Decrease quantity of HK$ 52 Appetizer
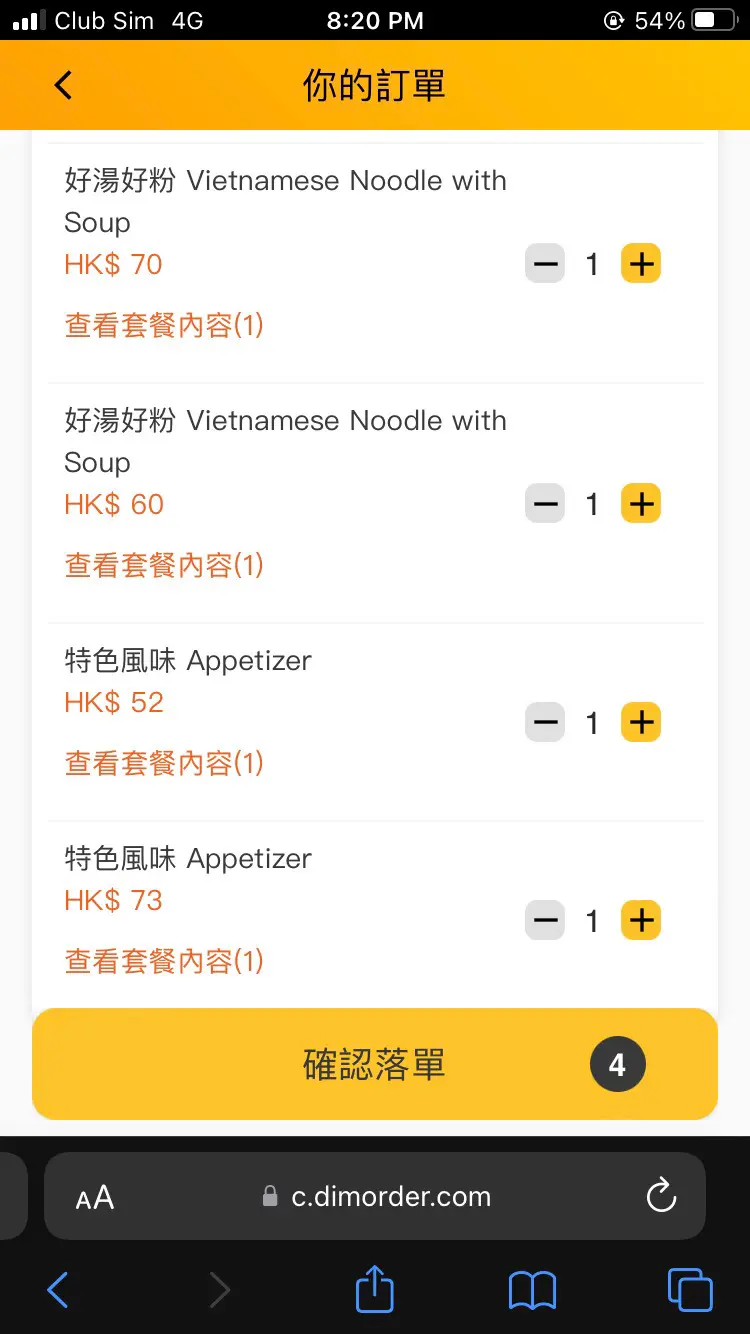 click(x=545, y=722)
